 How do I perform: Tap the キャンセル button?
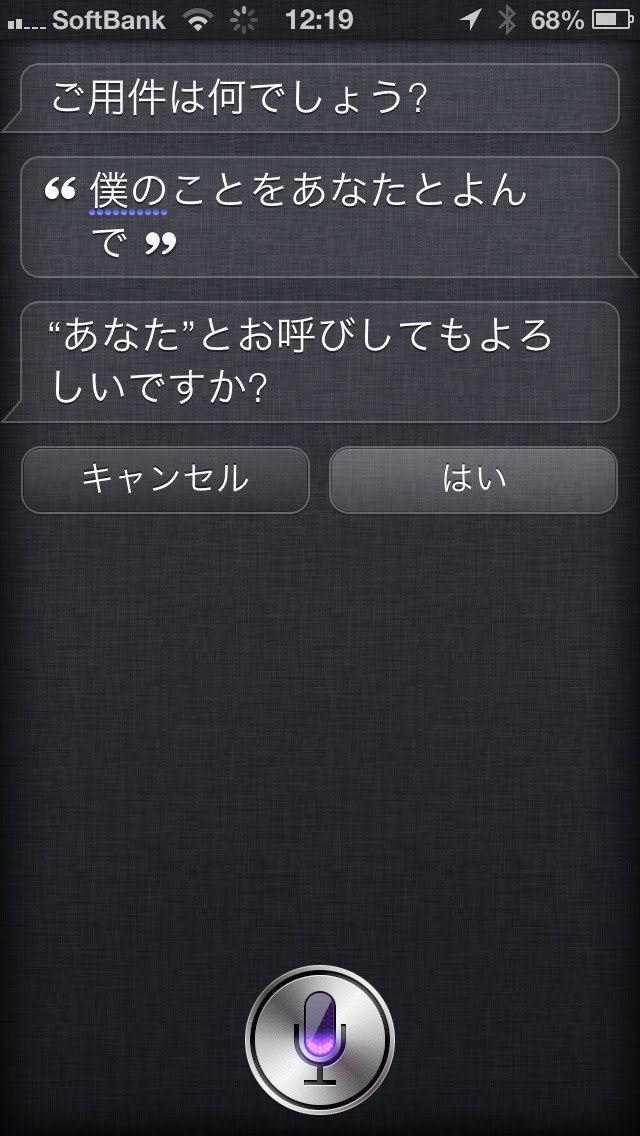pos(165,480)
